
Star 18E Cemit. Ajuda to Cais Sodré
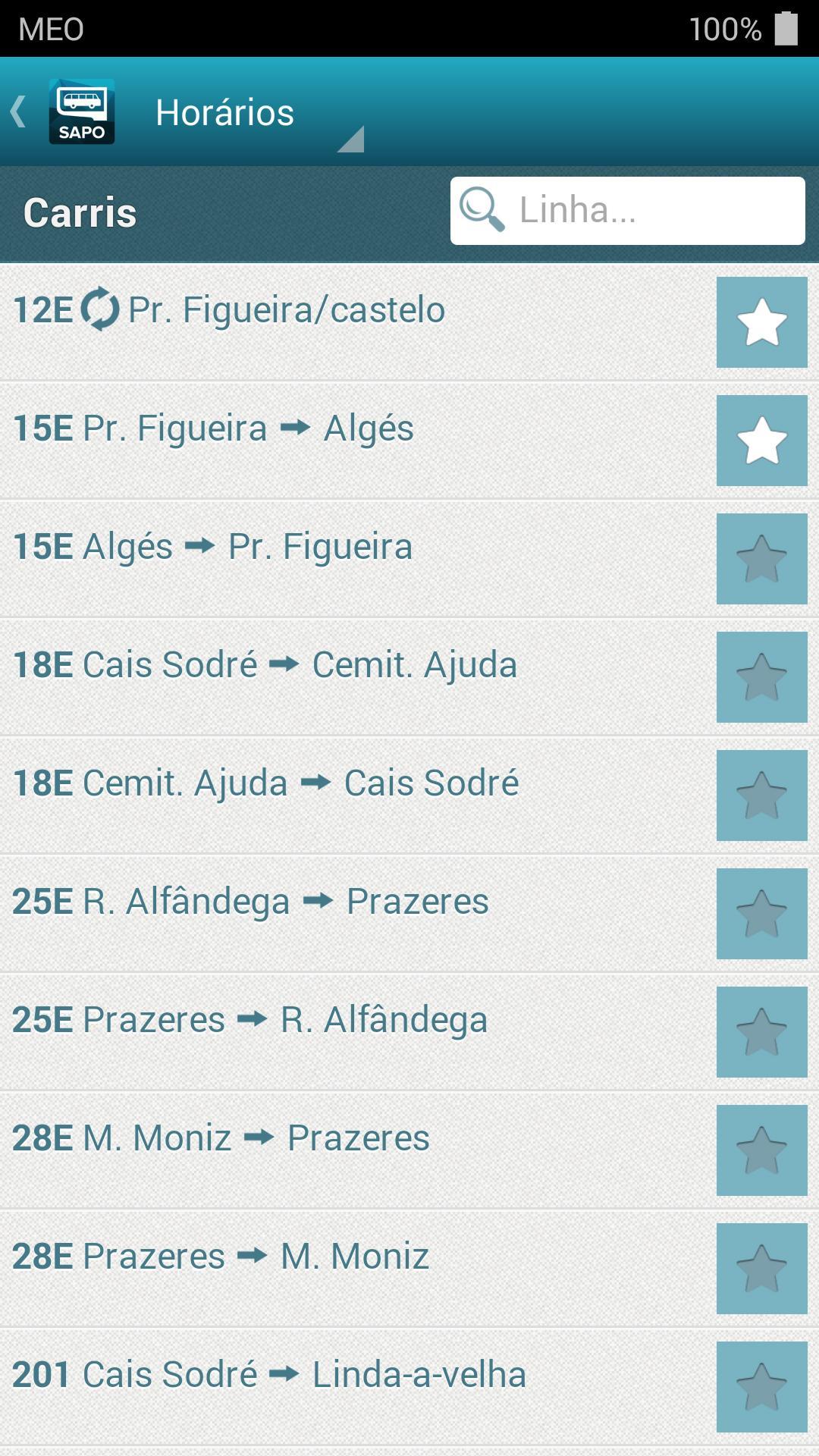pos(761,795)
